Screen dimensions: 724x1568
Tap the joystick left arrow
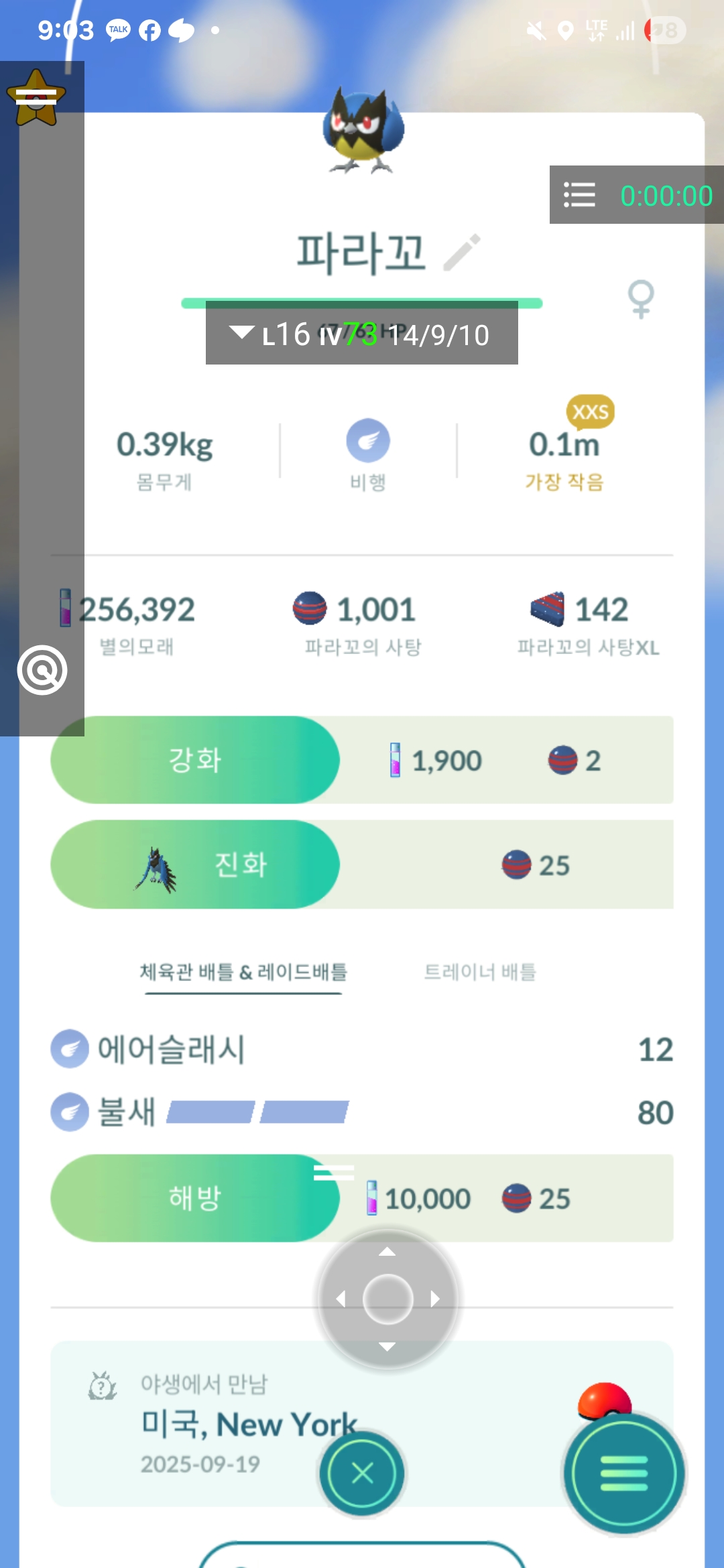tap(341, 1299)
